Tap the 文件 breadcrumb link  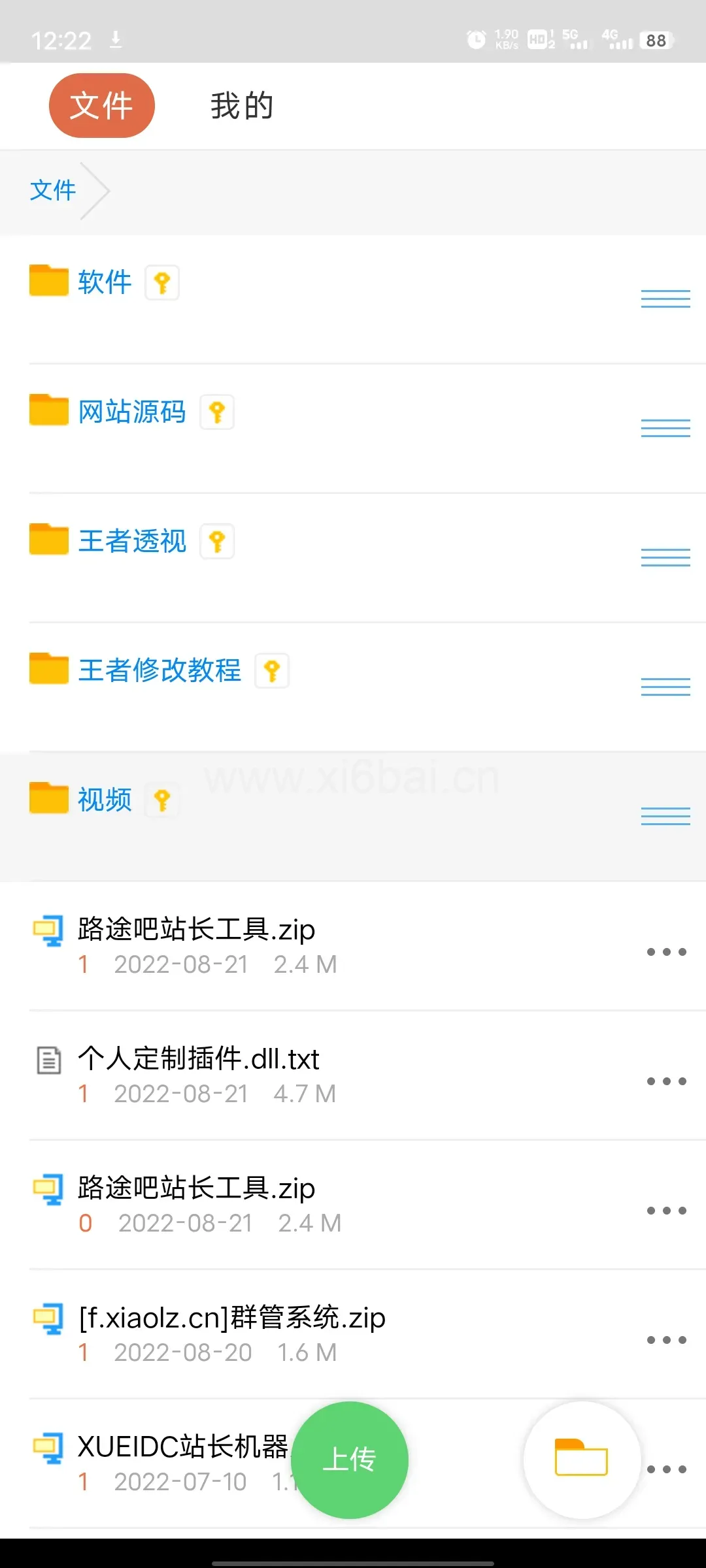click(53, 190)
